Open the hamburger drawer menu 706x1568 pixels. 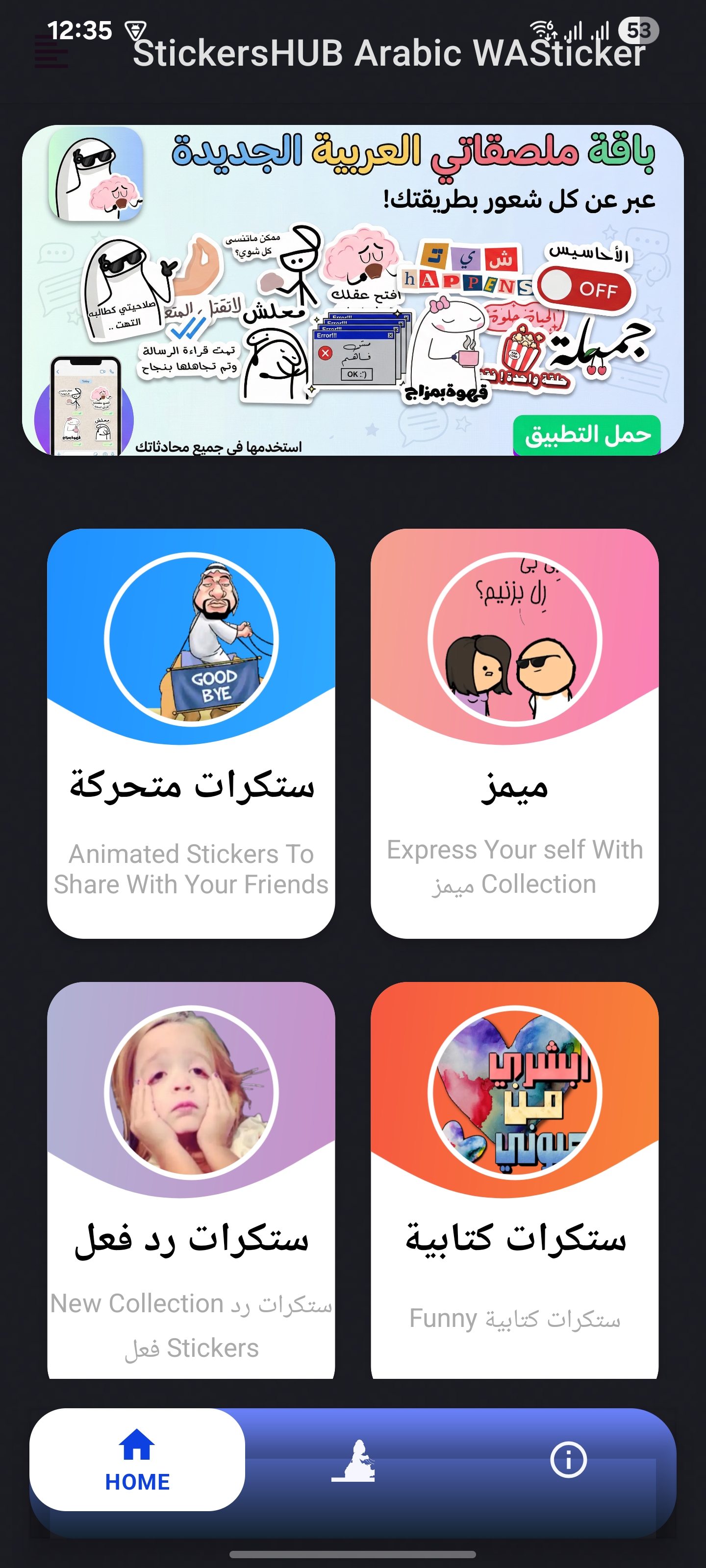click(x=51, y=52)
